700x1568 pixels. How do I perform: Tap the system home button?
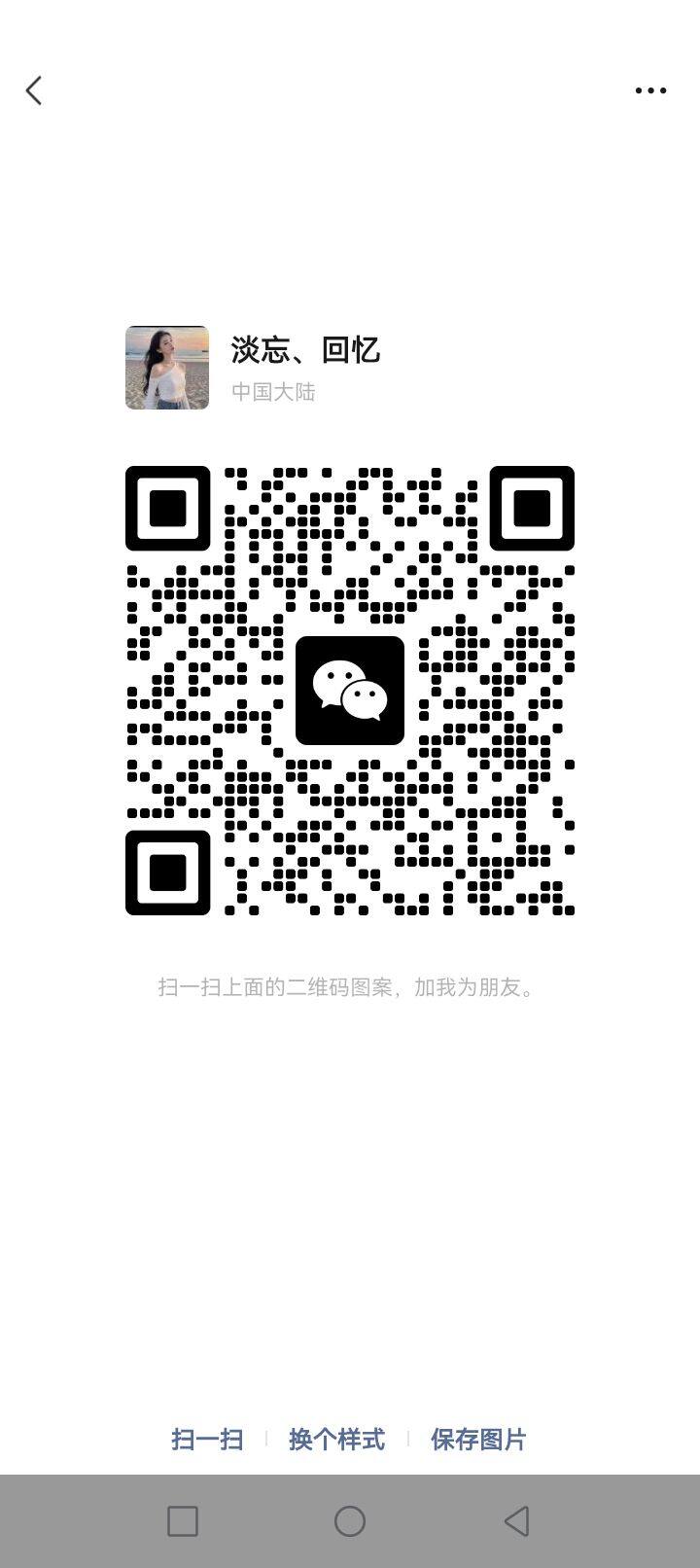(350, 1521)
